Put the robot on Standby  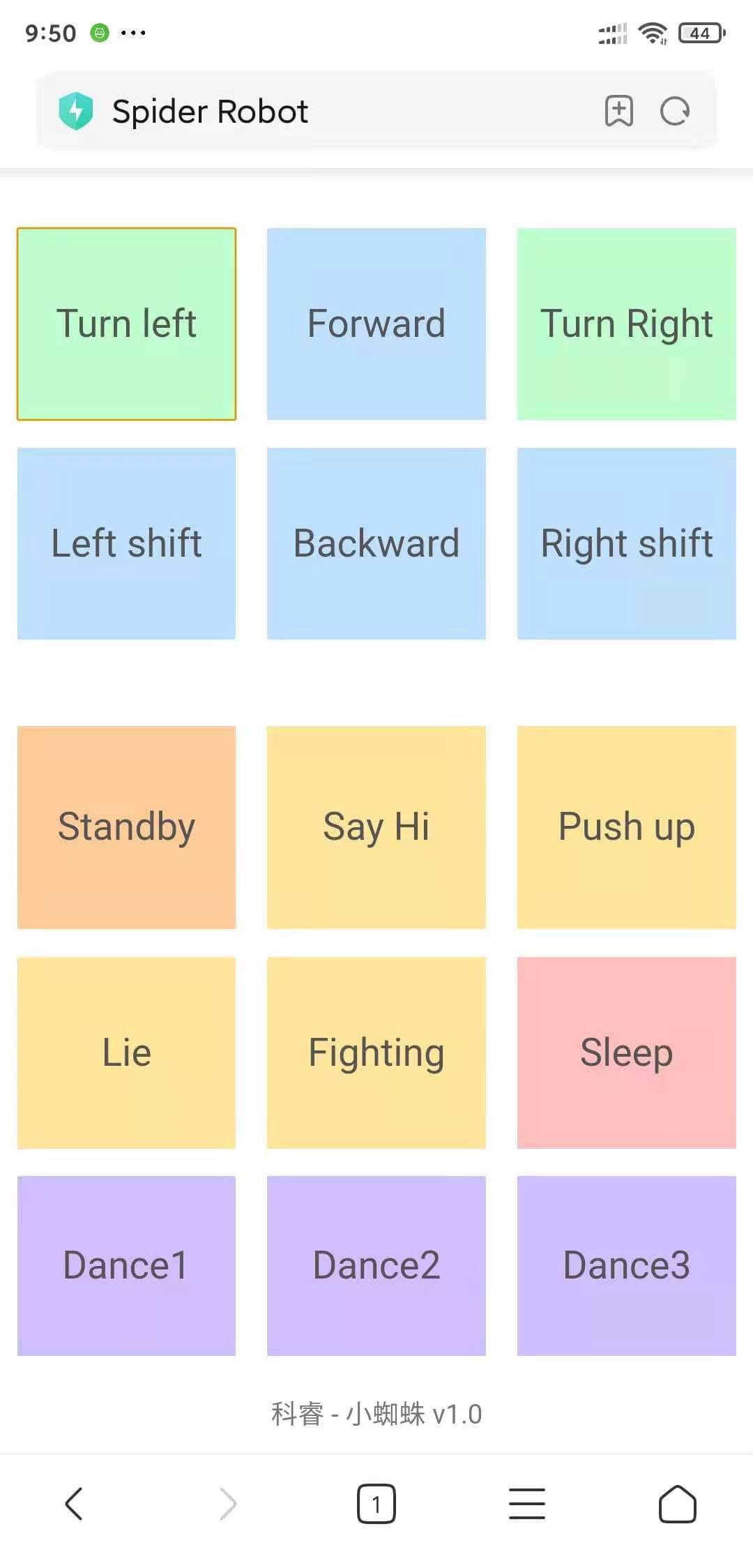[126, 827]
